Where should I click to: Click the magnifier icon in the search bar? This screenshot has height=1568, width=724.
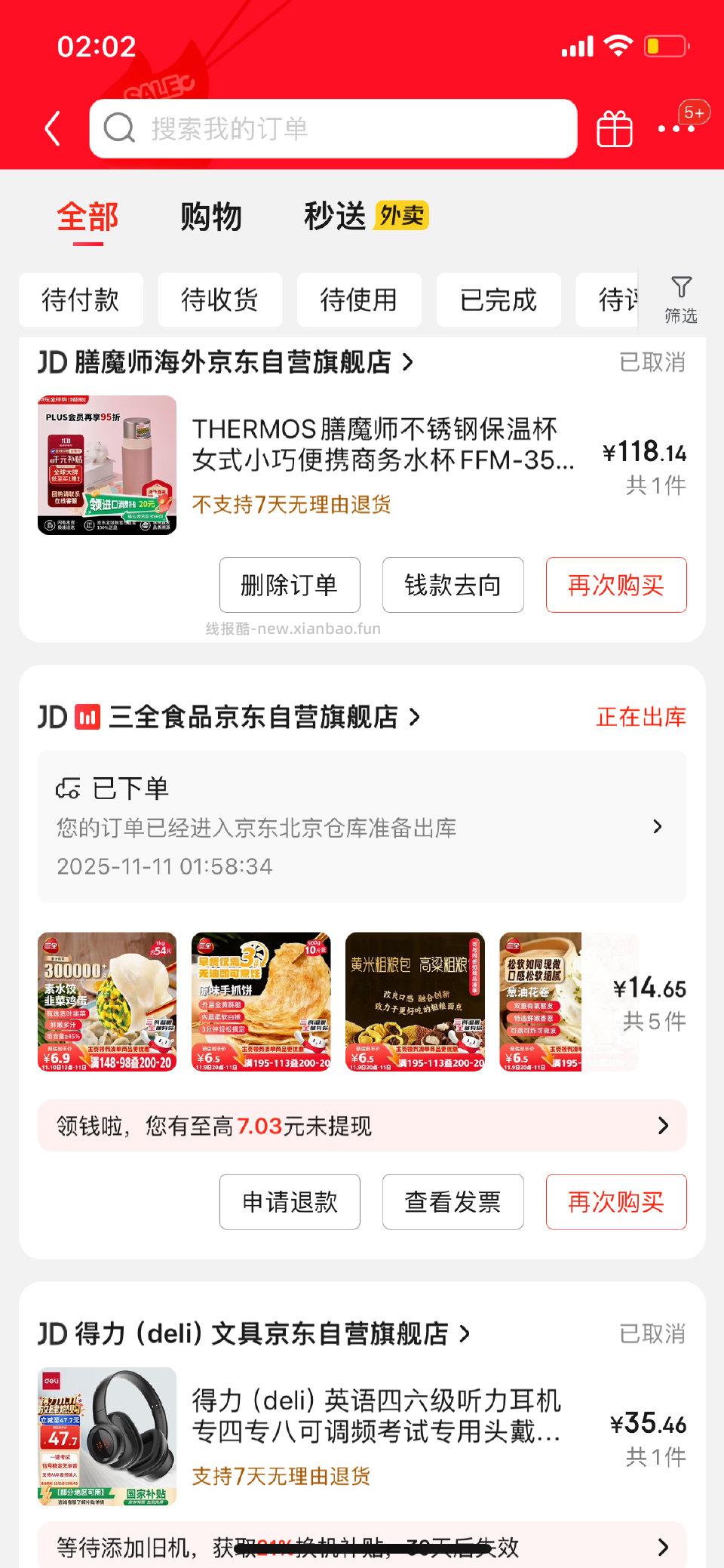click(121, 127)
